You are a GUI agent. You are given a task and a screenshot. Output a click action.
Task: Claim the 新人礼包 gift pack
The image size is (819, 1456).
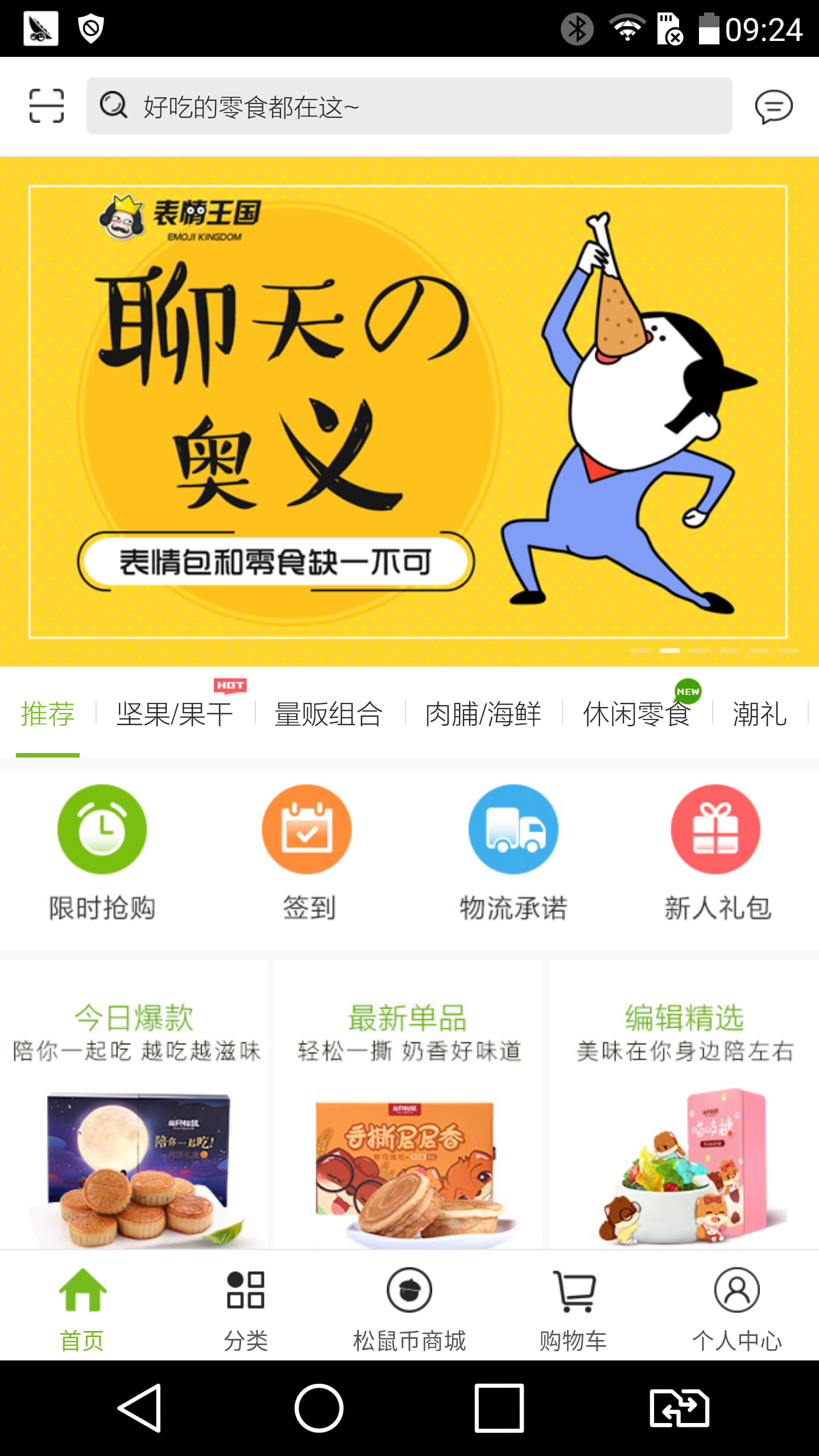tap(717, 852)
